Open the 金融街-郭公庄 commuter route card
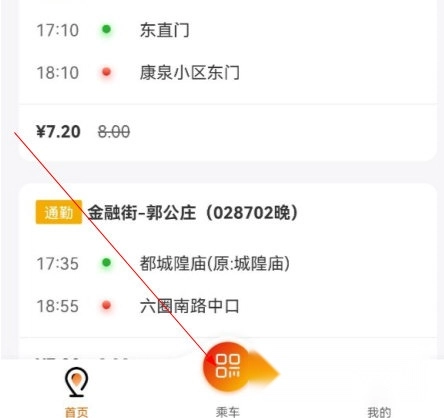 tap(228, 272)
